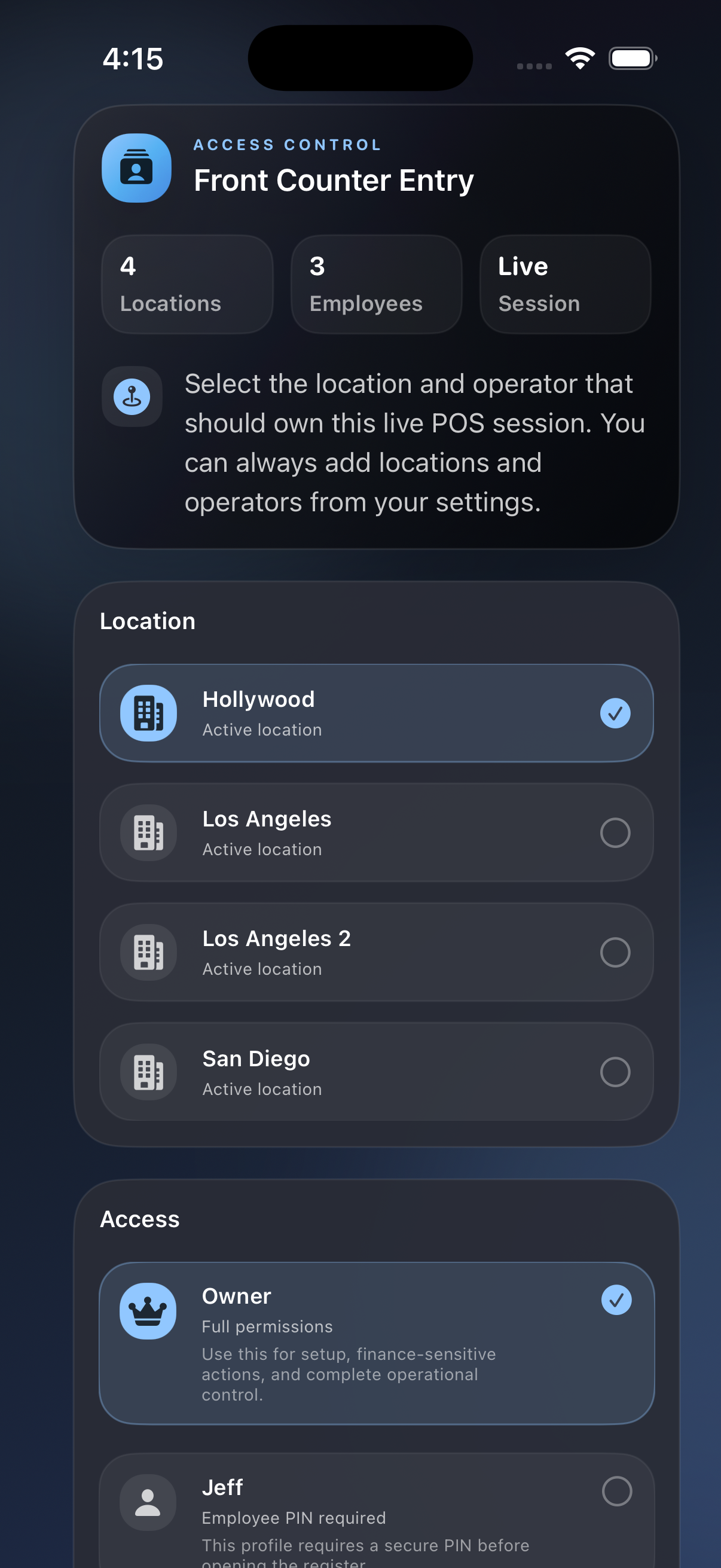Tap the Live Session indicator card
The width and height of the screenshot is (721, 1568).
(x=564, y=283)
